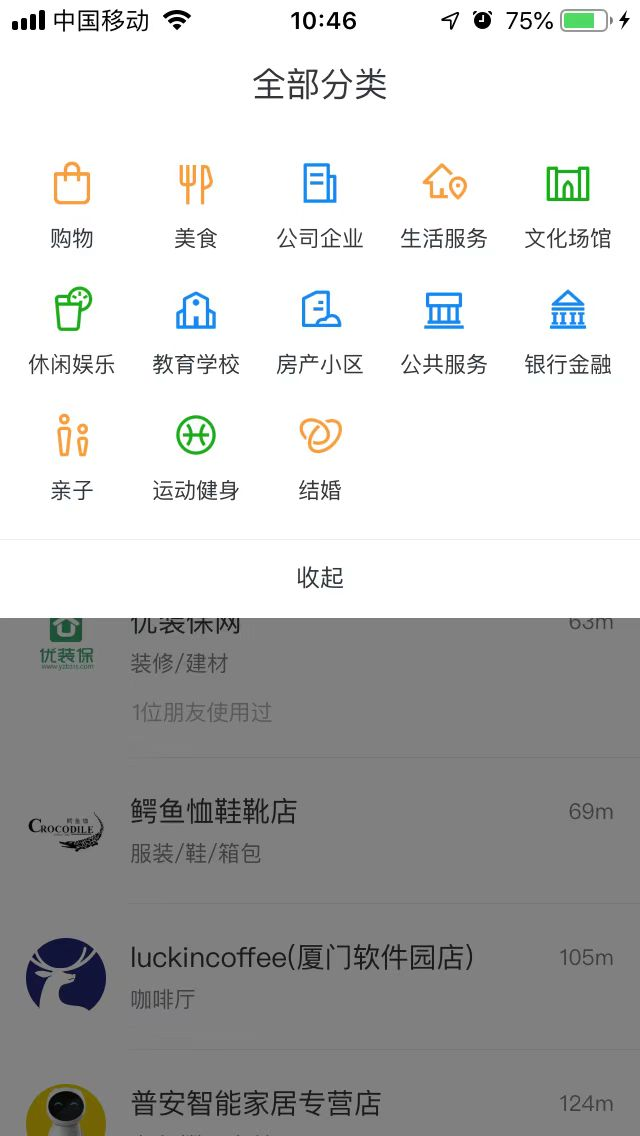Choose the 公司企业 category
This screenshot has width=640, height=1136.
(x=320, y=205)
